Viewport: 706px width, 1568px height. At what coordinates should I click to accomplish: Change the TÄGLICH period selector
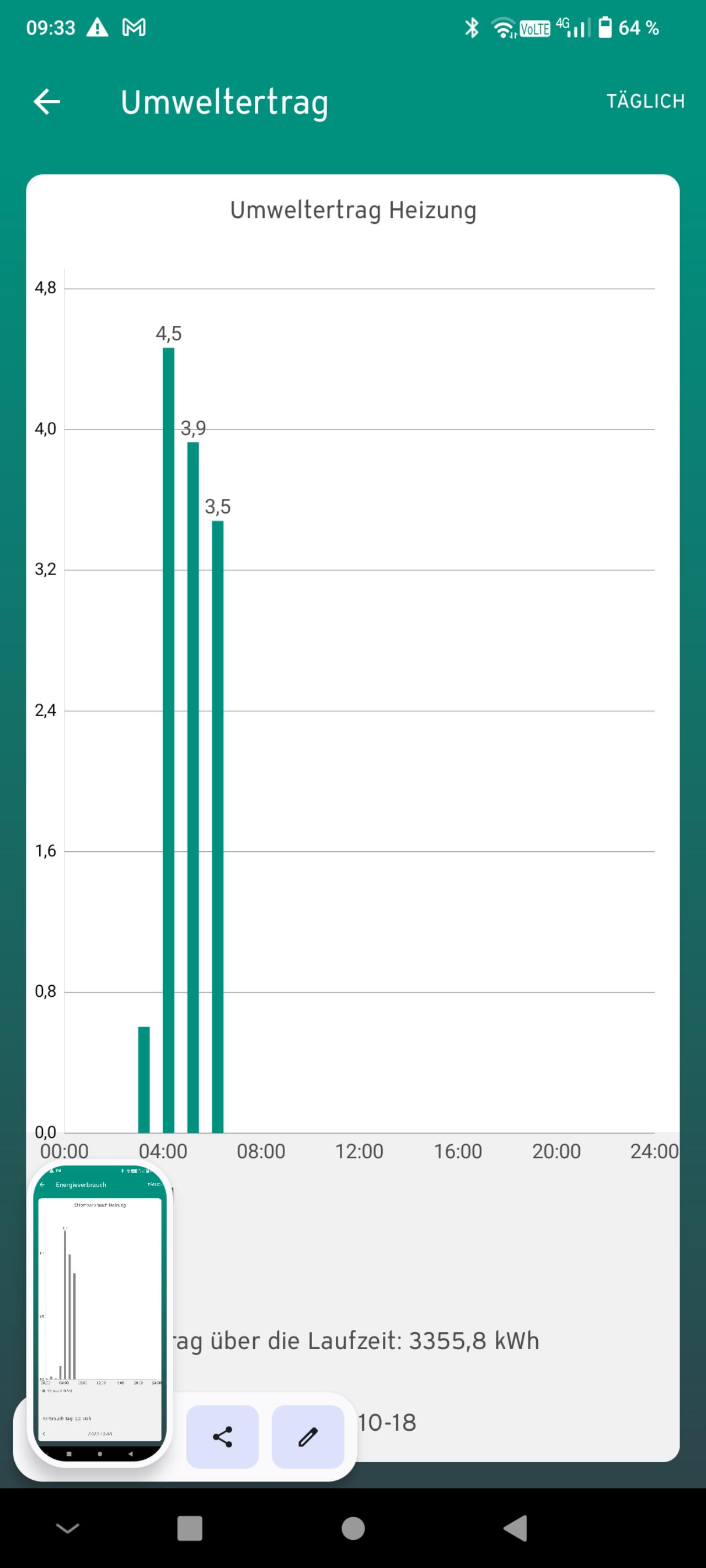pyautogui.click(x=645, y=101)
